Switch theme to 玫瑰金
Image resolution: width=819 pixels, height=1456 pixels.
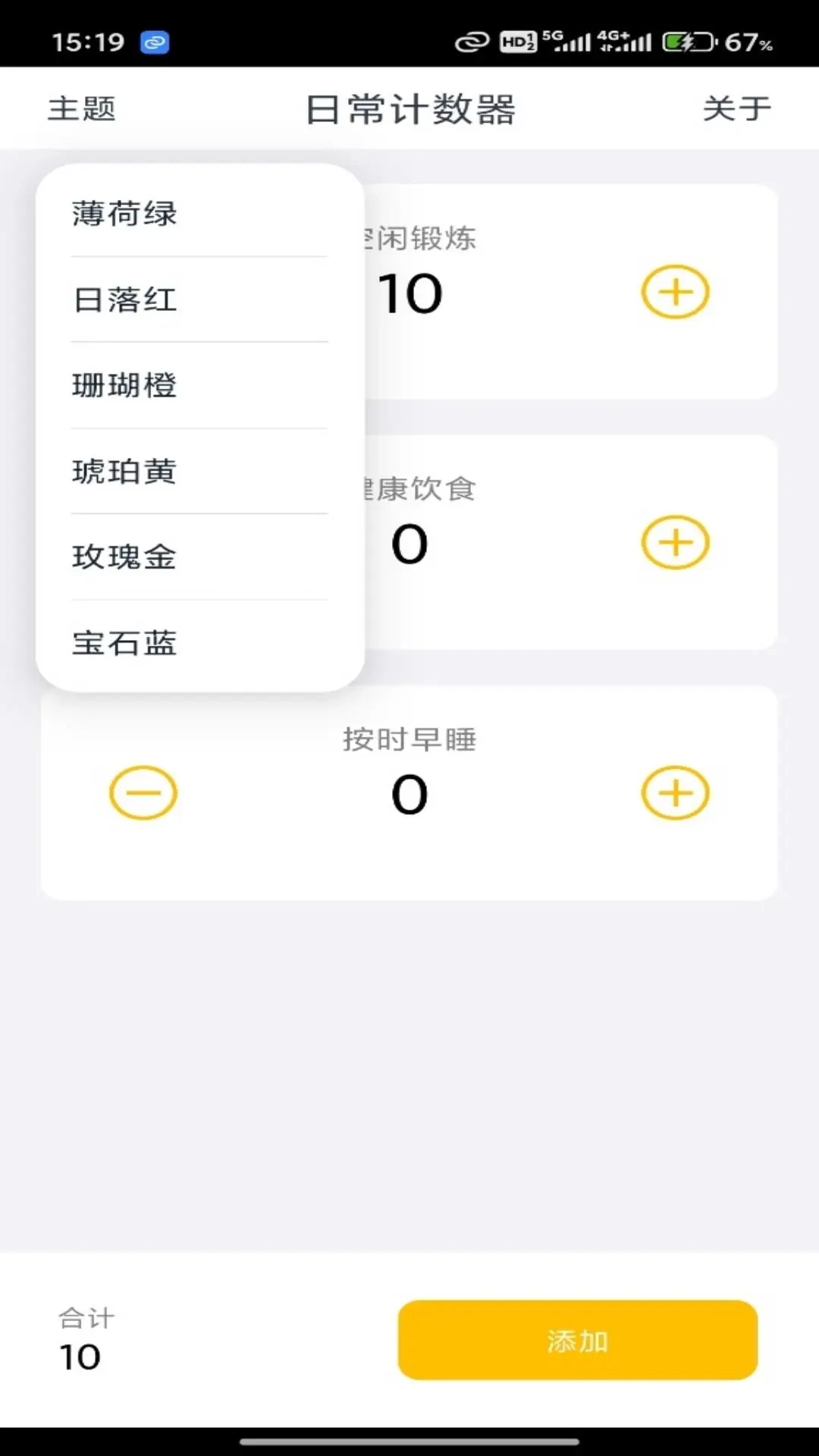125,557
